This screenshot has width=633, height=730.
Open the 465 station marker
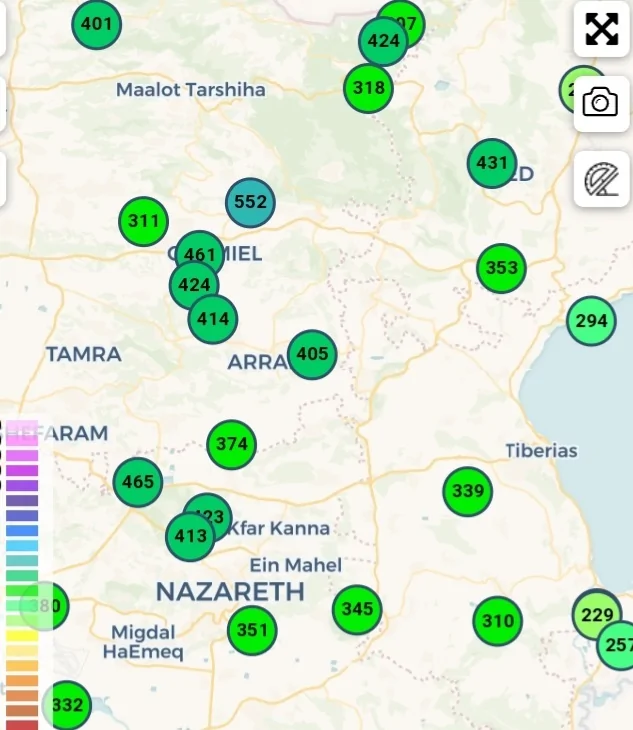coord(137,483)
